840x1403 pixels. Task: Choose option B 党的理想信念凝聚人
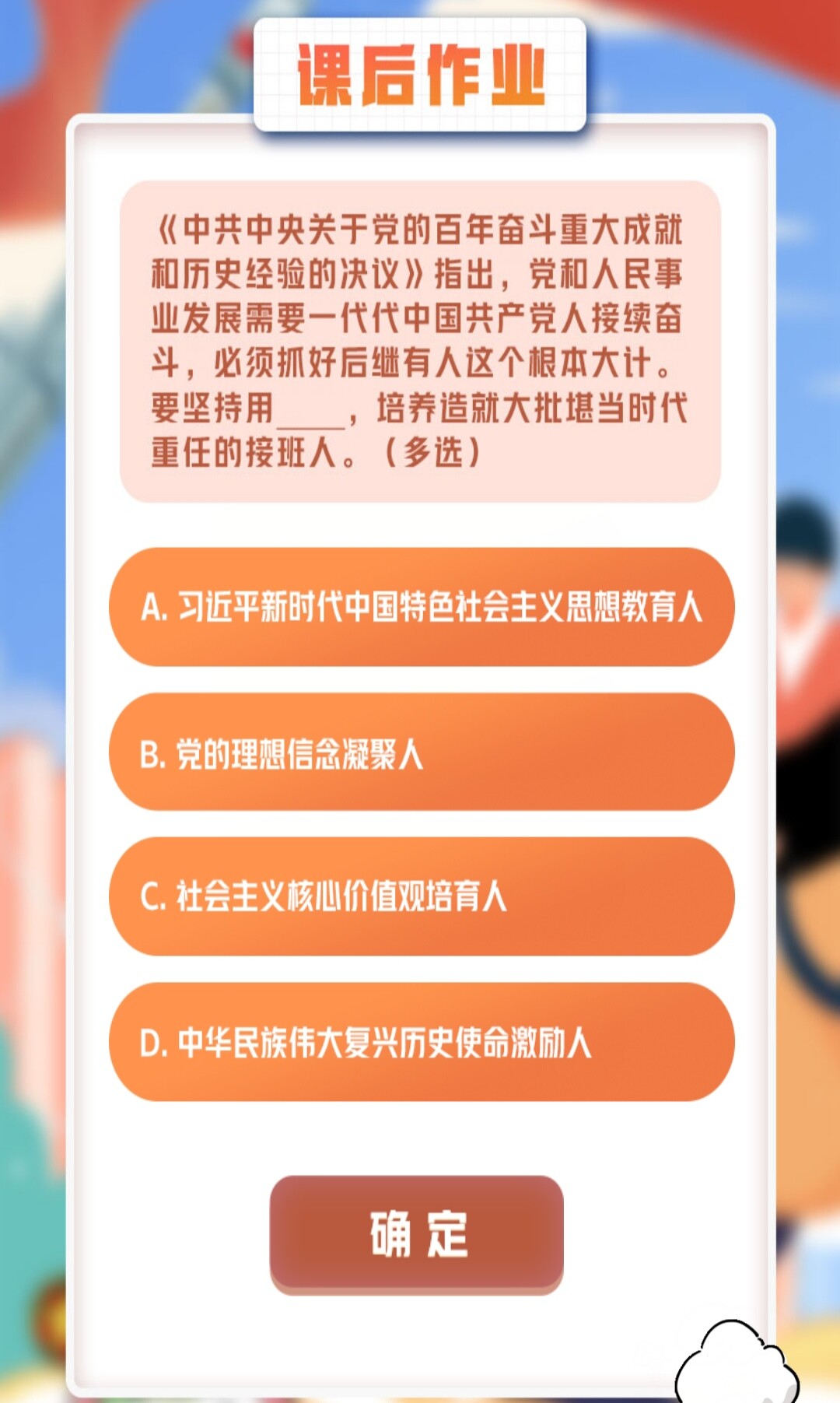coord(421,752)
